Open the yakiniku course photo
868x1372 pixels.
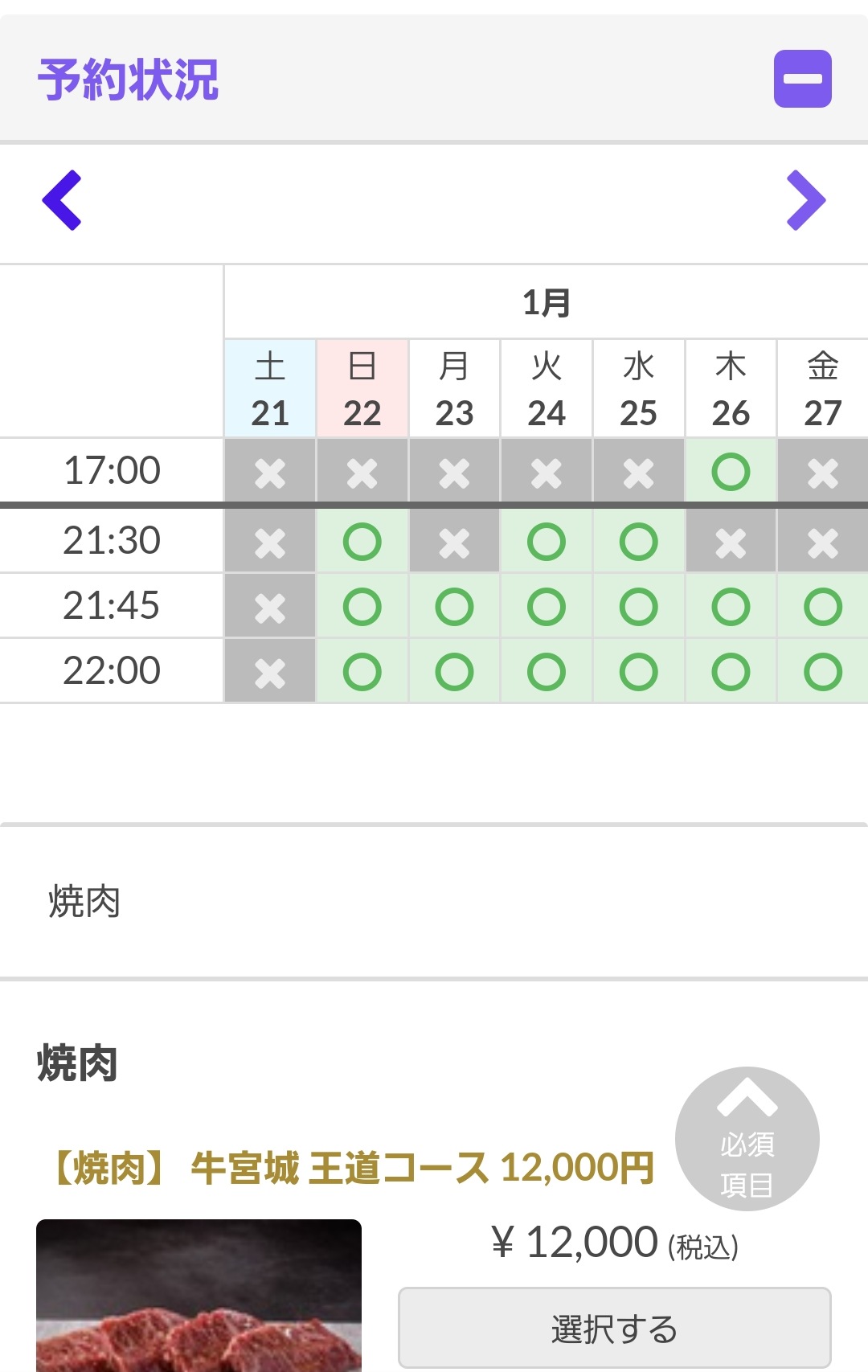coord(199,1295)
